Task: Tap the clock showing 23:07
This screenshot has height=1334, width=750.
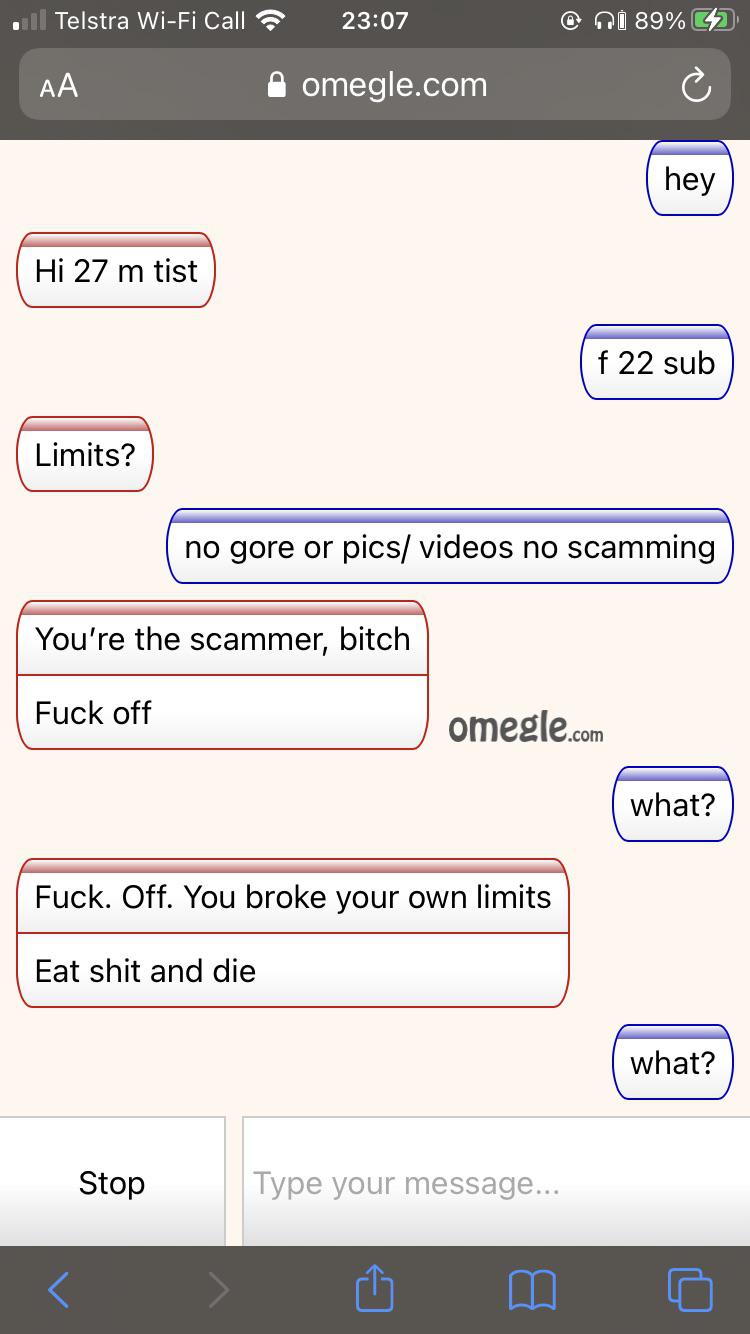Action: pos(375,19)
